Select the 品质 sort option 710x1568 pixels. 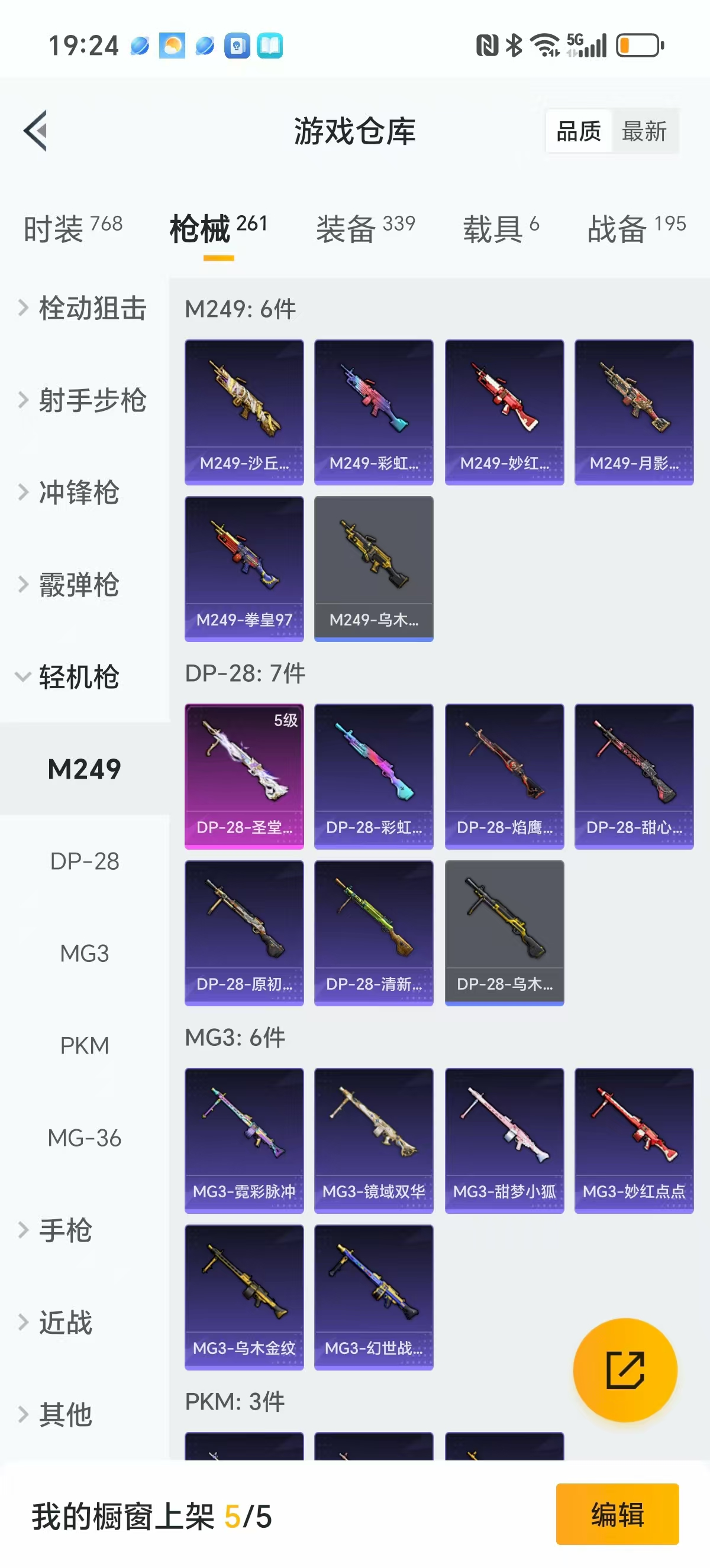tap(579, 131)
